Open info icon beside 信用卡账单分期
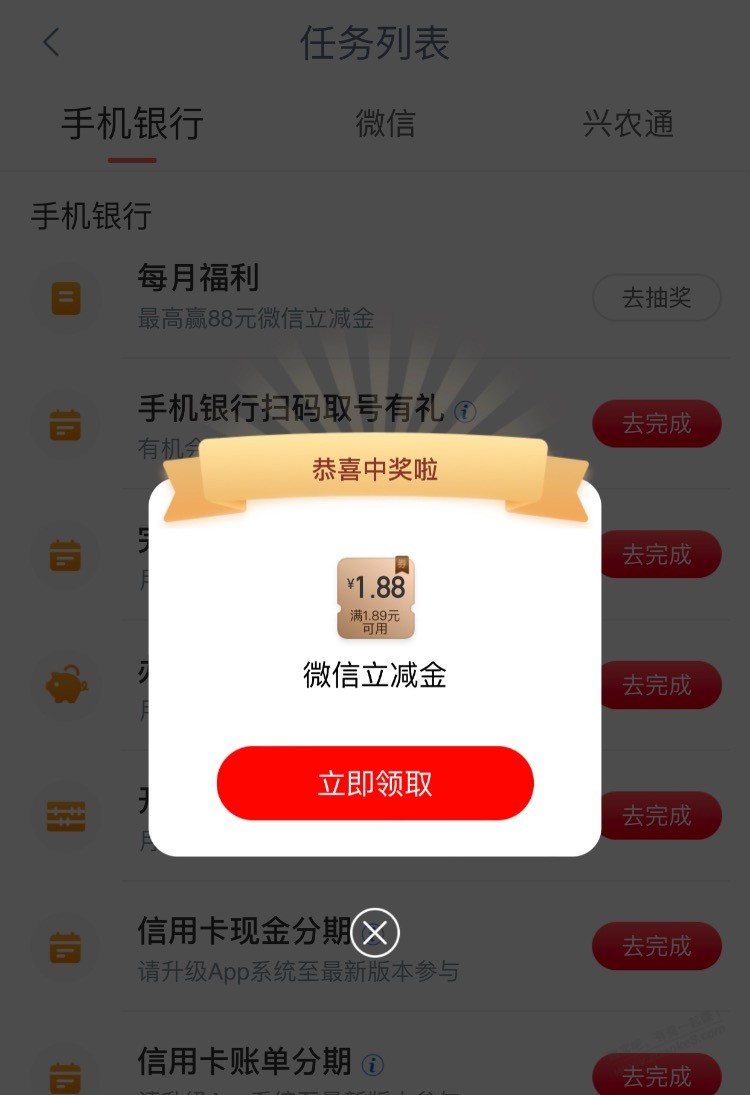The height and width of the screenshot is (1095, 750). tap(373, 1064)
